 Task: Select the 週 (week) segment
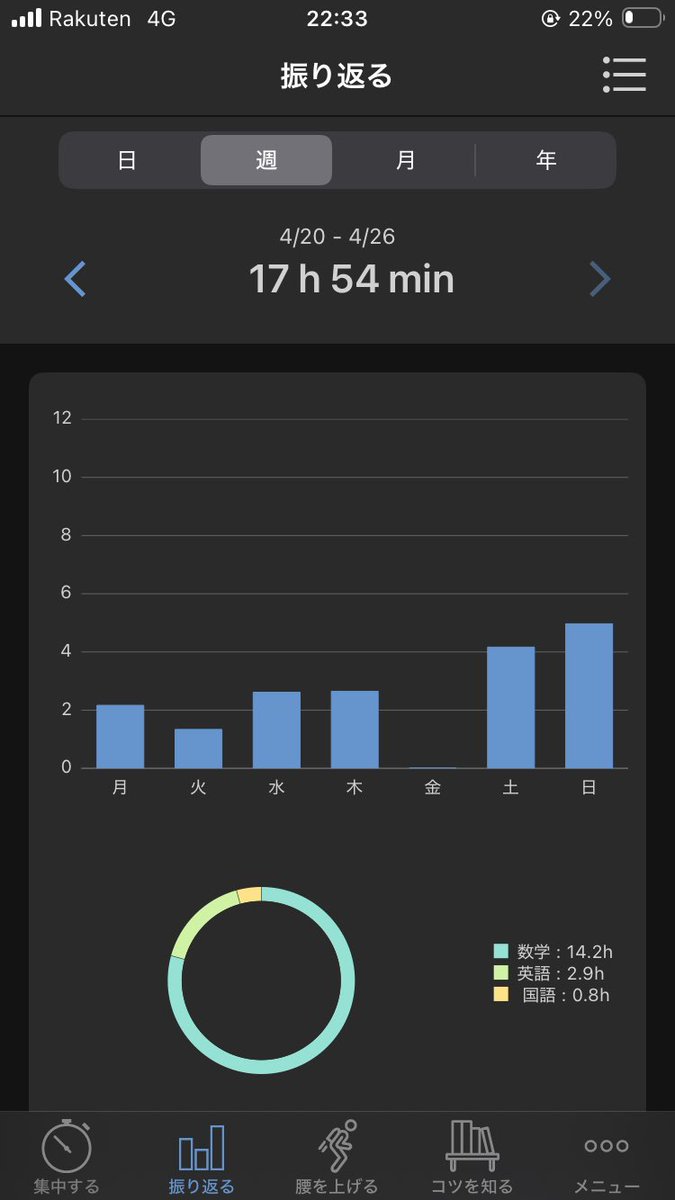click(x=266, y=160)
